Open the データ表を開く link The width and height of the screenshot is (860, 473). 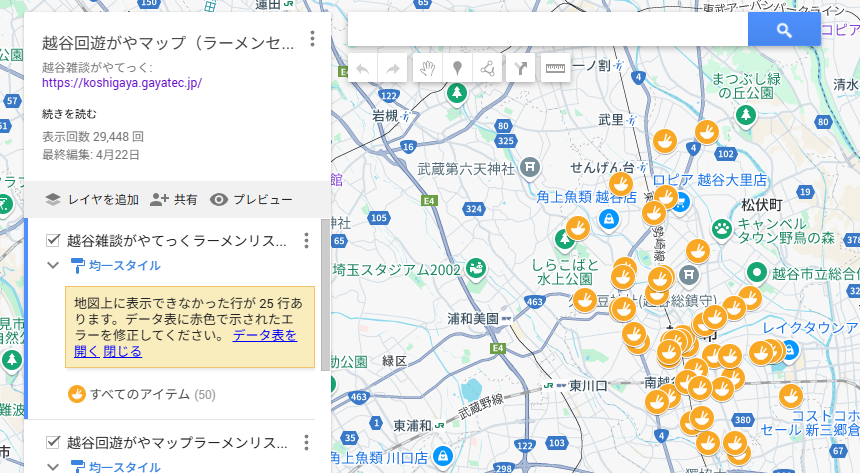264,336
